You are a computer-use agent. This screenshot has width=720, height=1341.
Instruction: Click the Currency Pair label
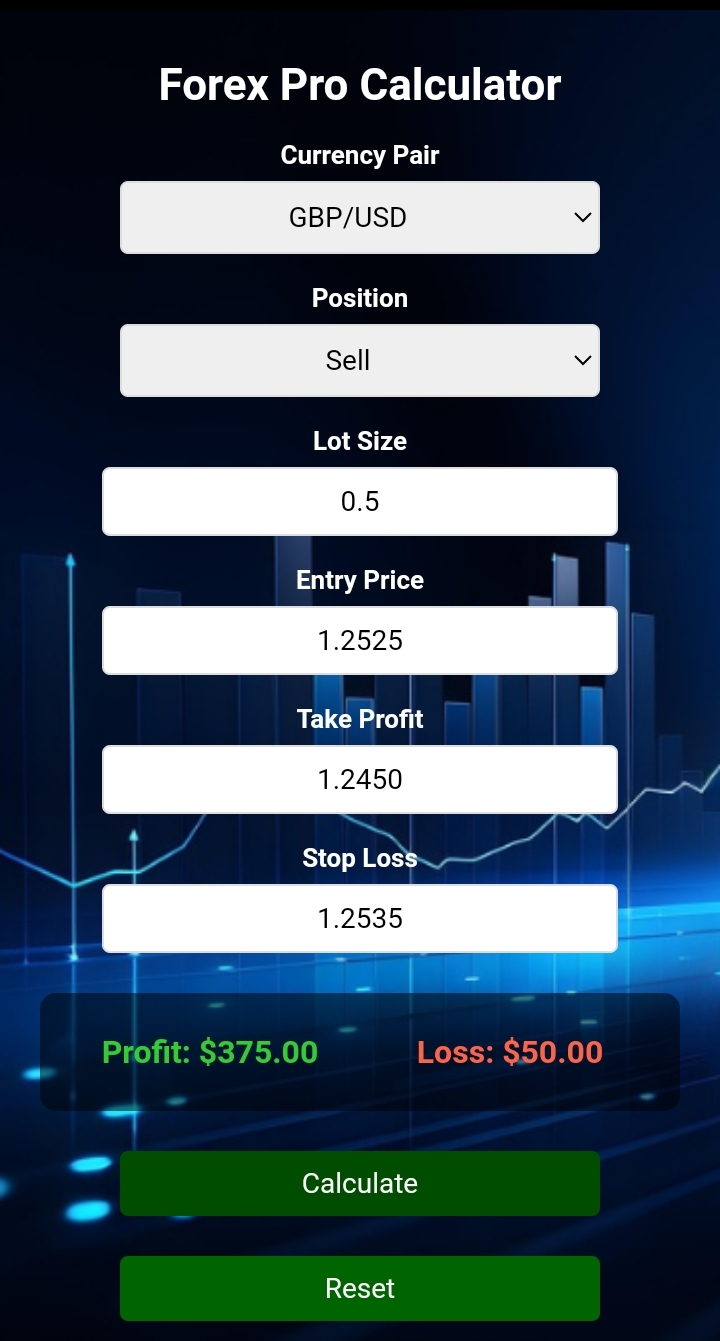point(360,155)
